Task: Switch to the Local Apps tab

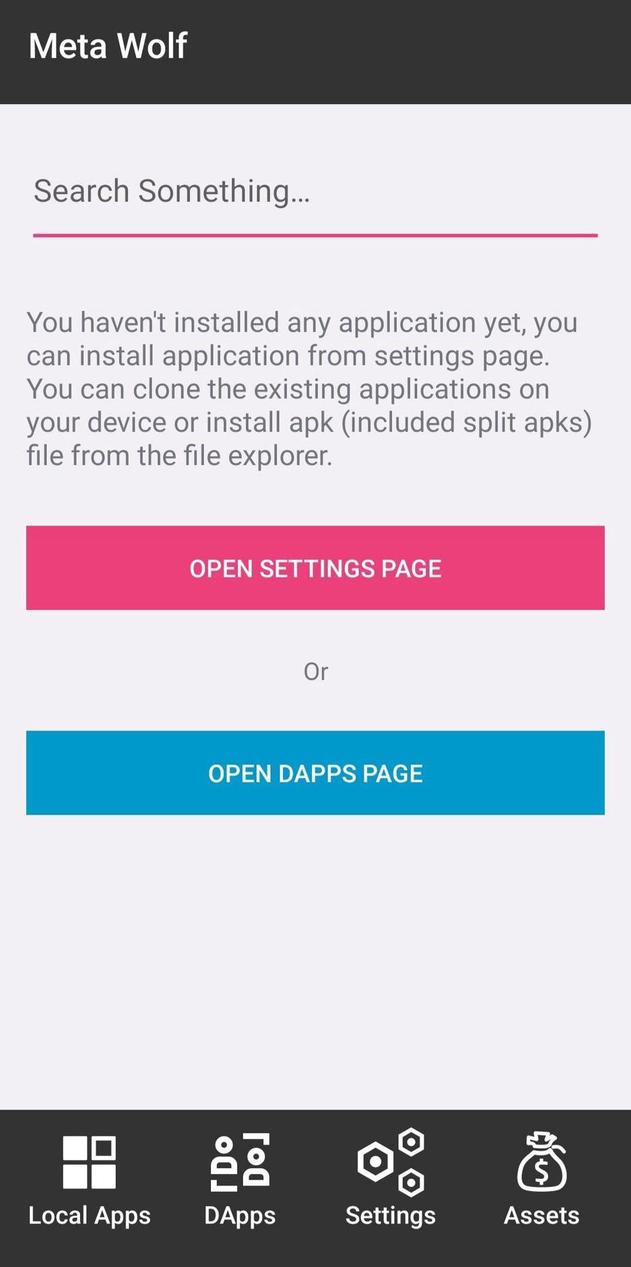Action: pos(89,1180)
